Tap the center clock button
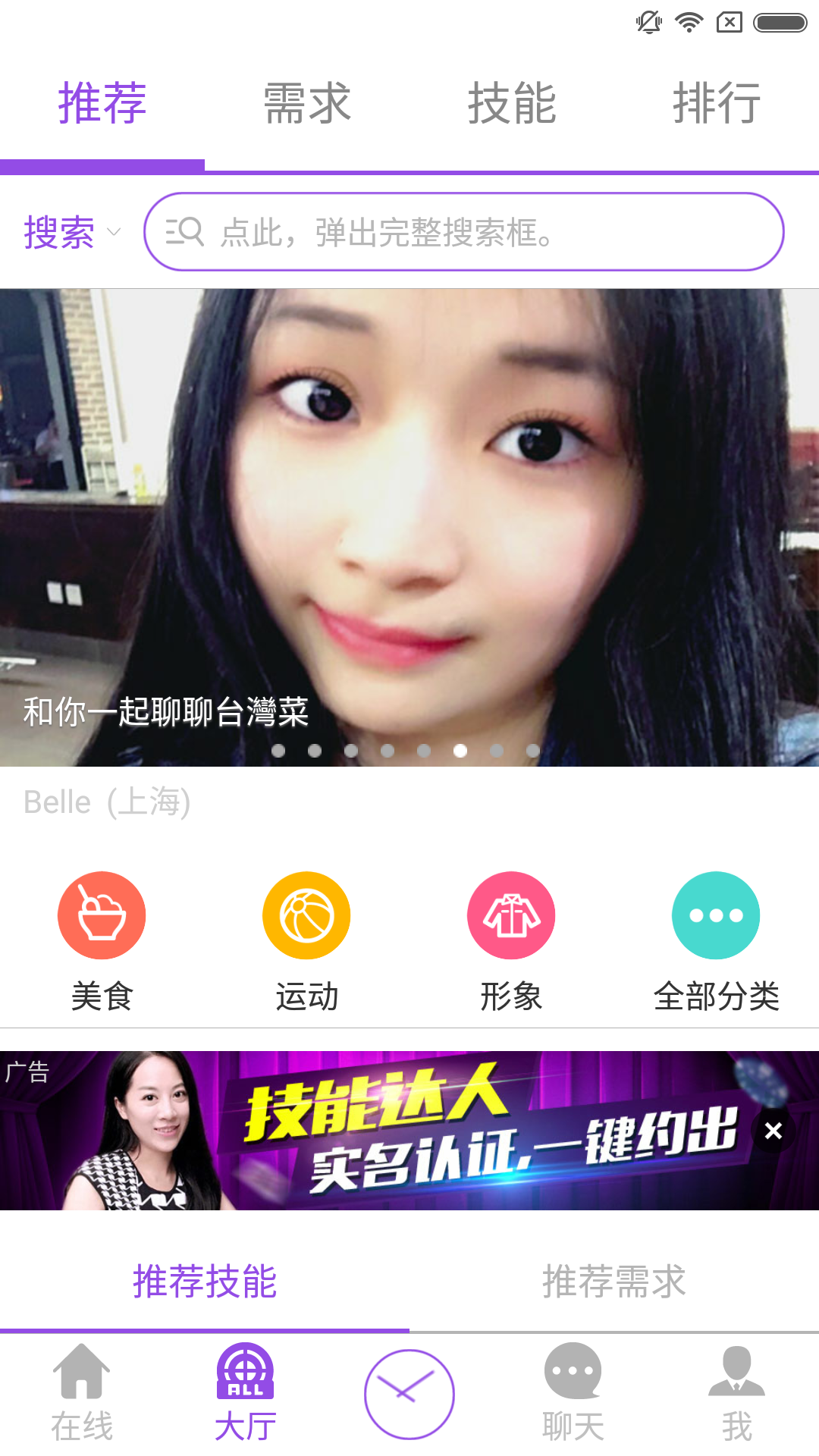This screenshot has height=1456, width=819. [409, 1394]
